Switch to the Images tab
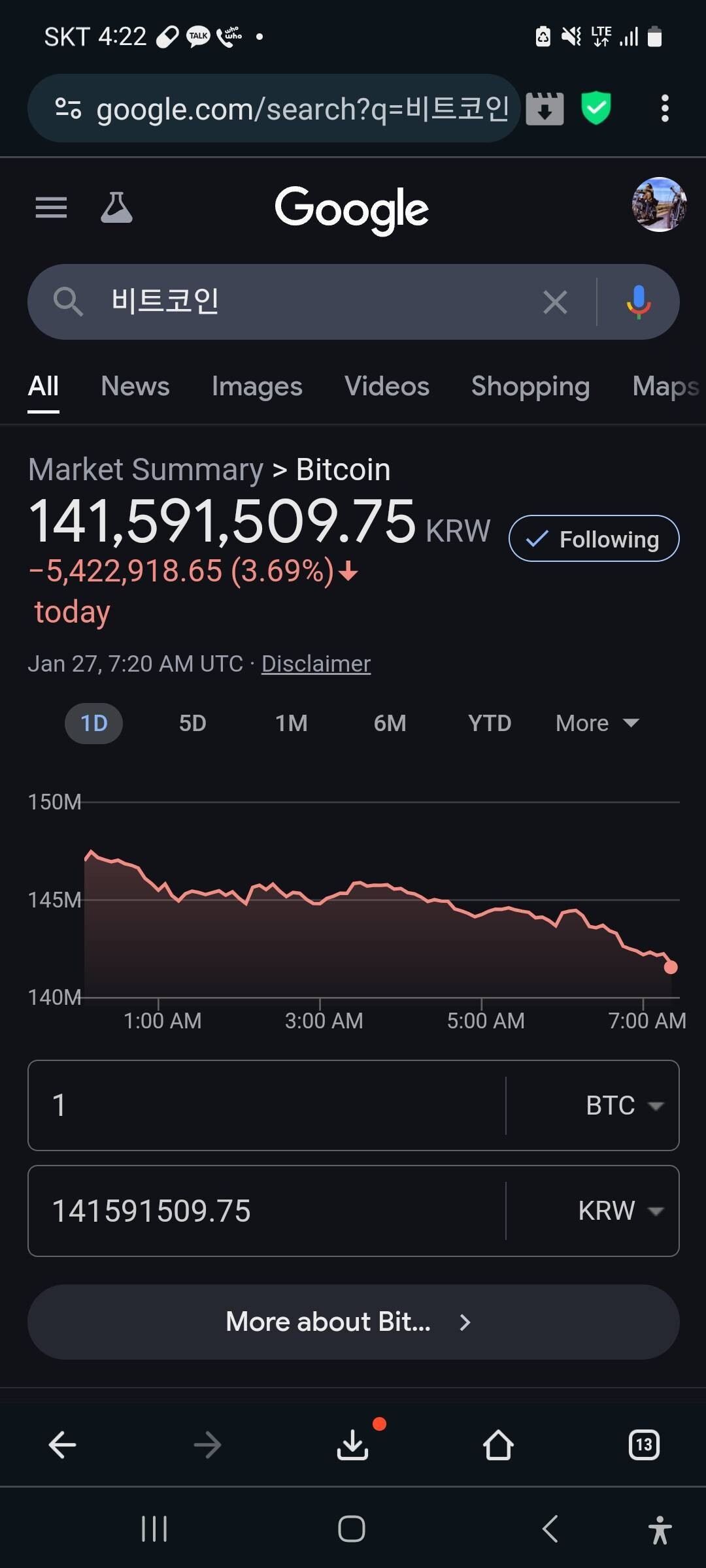The image size is (706, 1568). click(257, 386)
